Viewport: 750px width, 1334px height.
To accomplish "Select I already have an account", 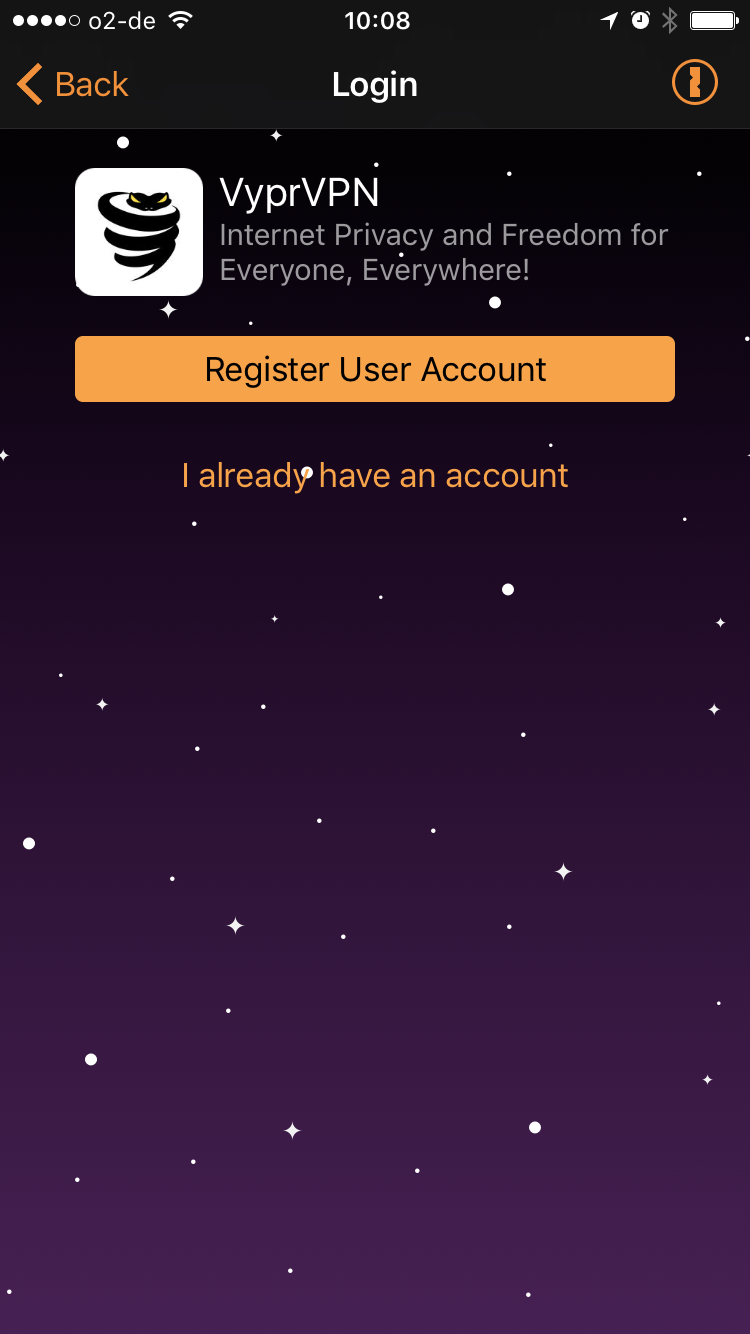I will 375,476.
